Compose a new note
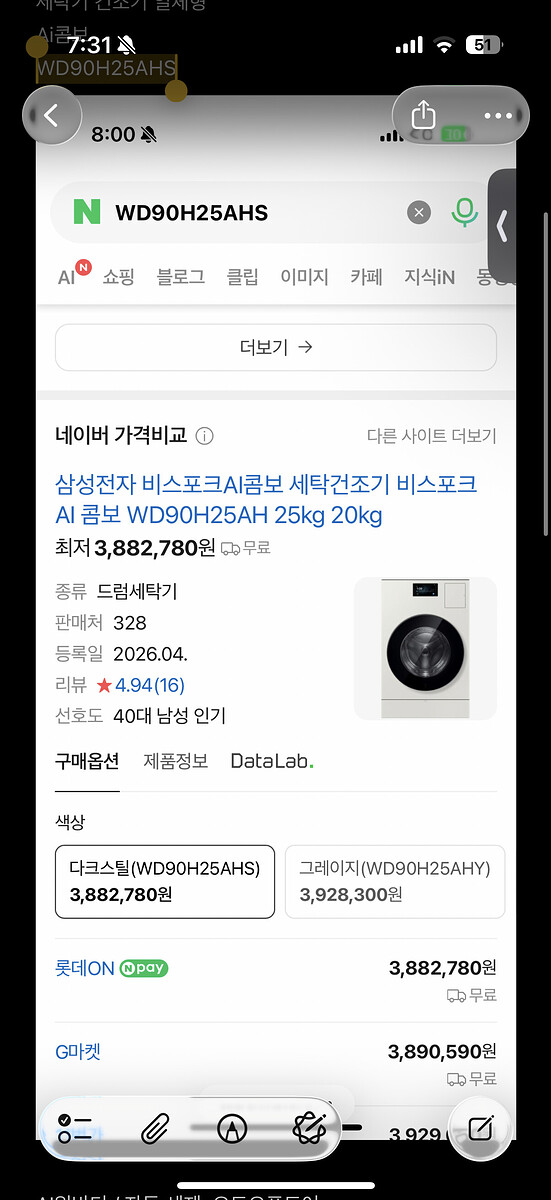The image size is (551, 1200). [x=481, y=1129]
